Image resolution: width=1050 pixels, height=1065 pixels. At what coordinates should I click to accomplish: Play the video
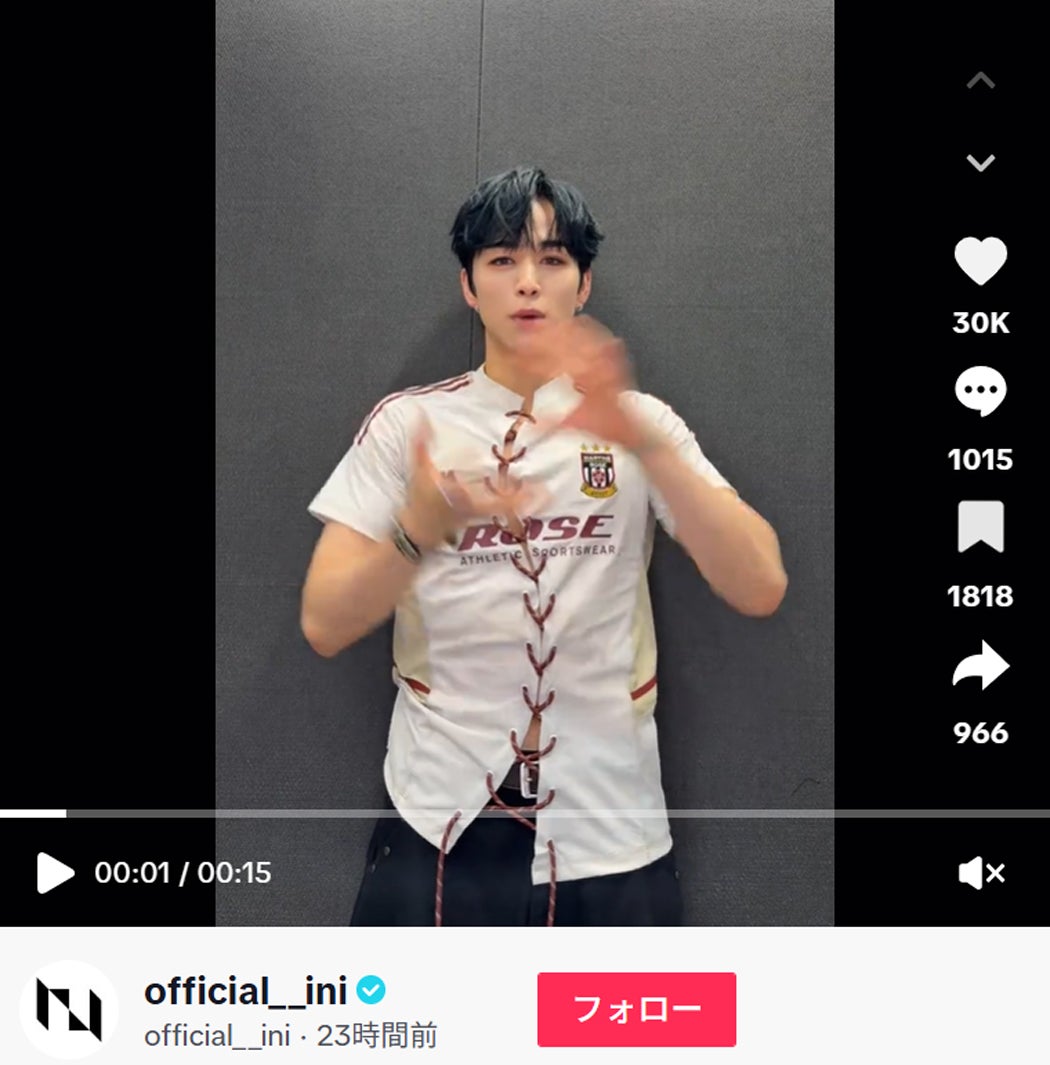55,873
